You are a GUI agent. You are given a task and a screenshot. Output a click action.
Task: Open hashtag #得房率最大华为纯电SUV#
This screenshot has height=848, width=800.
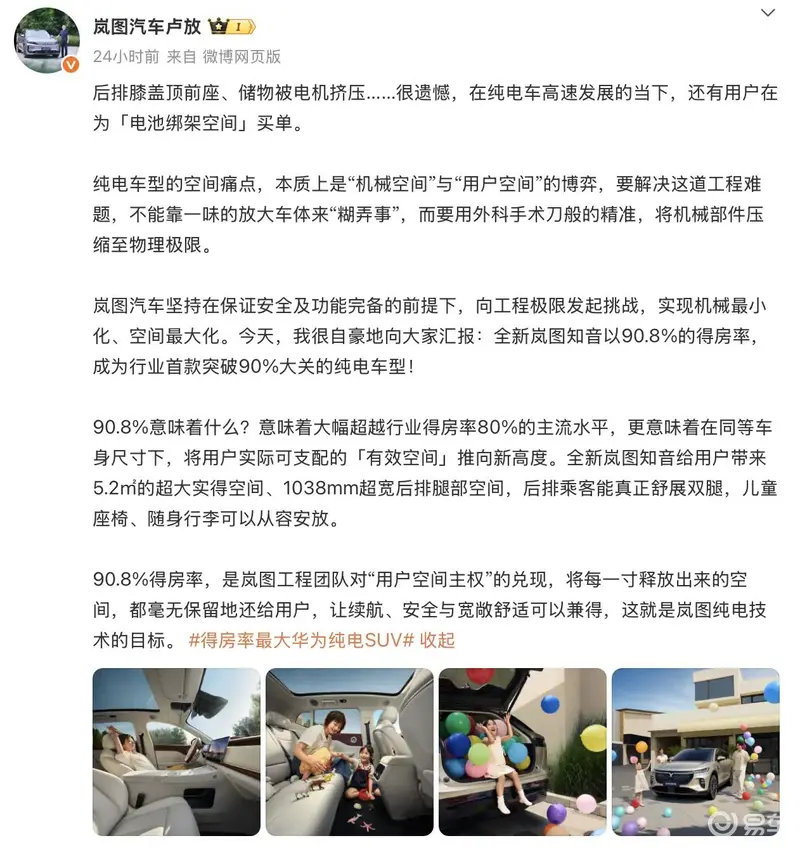click(x=301, y=640)
